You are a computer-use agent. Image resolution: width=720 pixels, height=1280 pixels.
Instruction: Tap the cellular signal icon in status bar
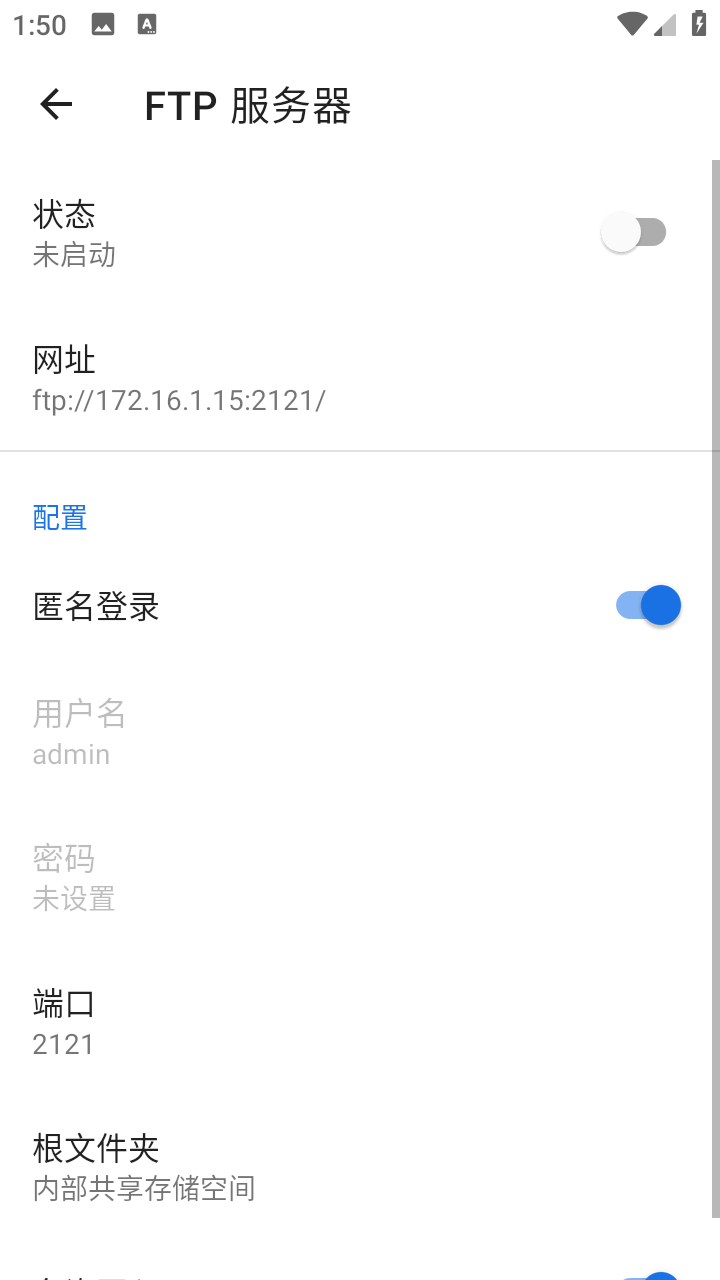pyautogui.click(x=664, y=22)
